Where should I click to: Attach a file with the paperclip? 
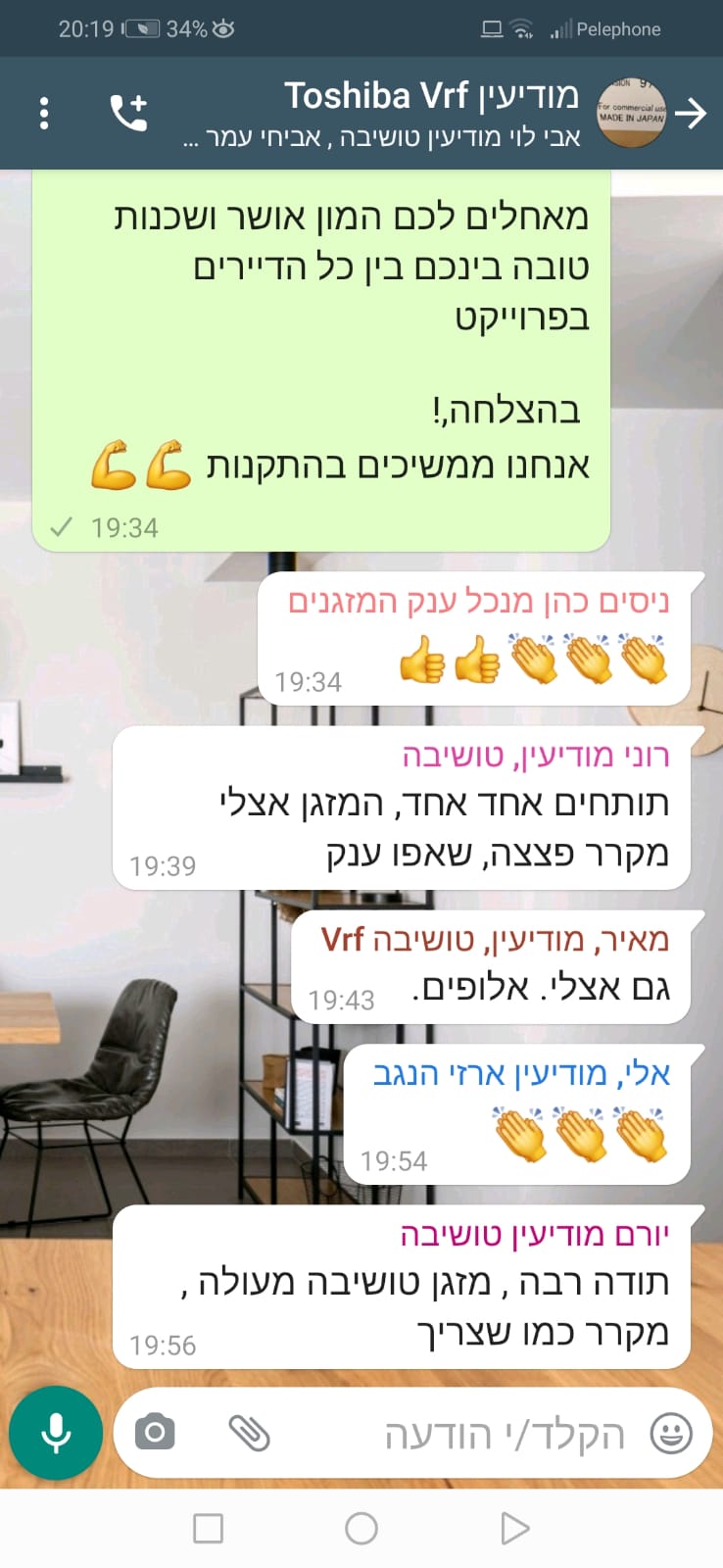point(249,1433)
